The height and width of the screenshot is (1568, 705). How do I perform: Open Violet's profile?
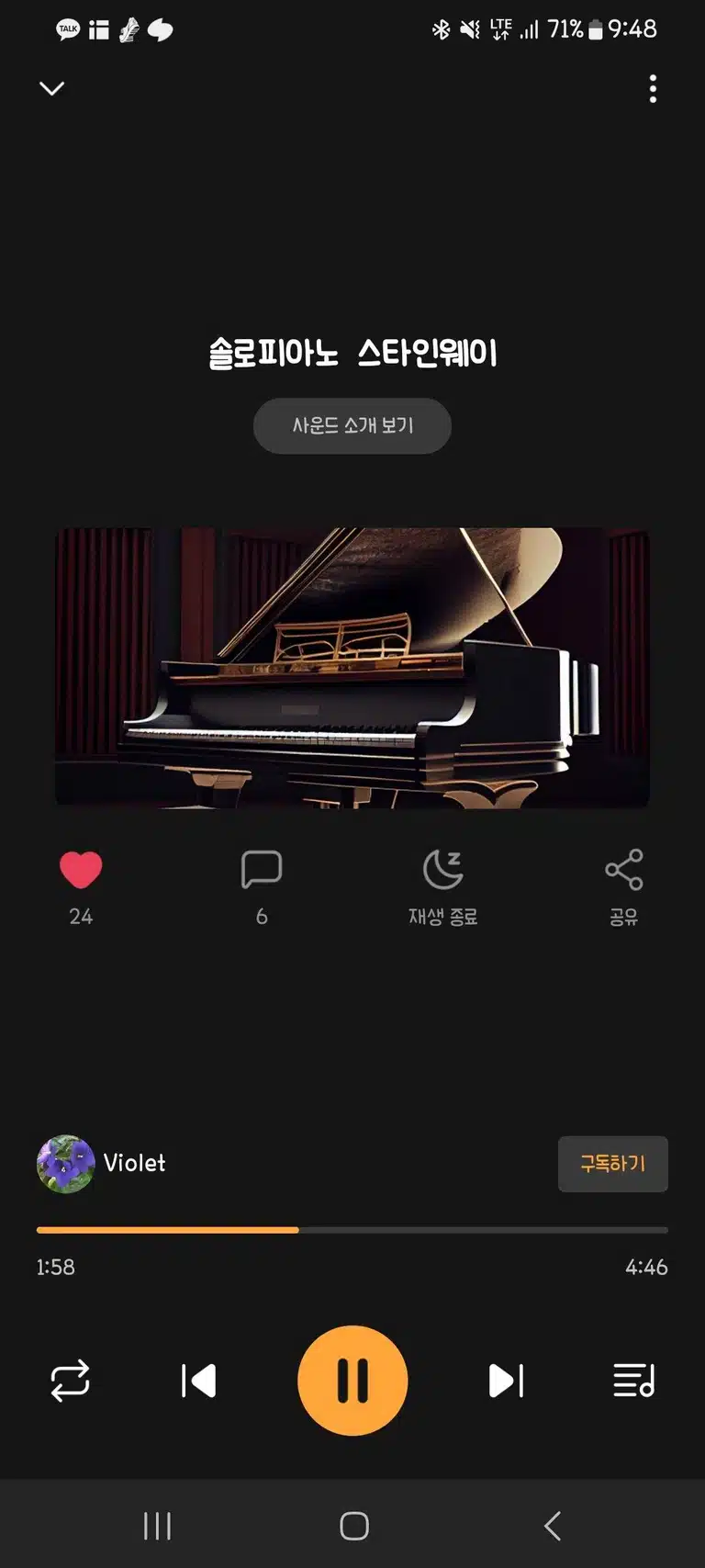click(x=102, y=1164)
